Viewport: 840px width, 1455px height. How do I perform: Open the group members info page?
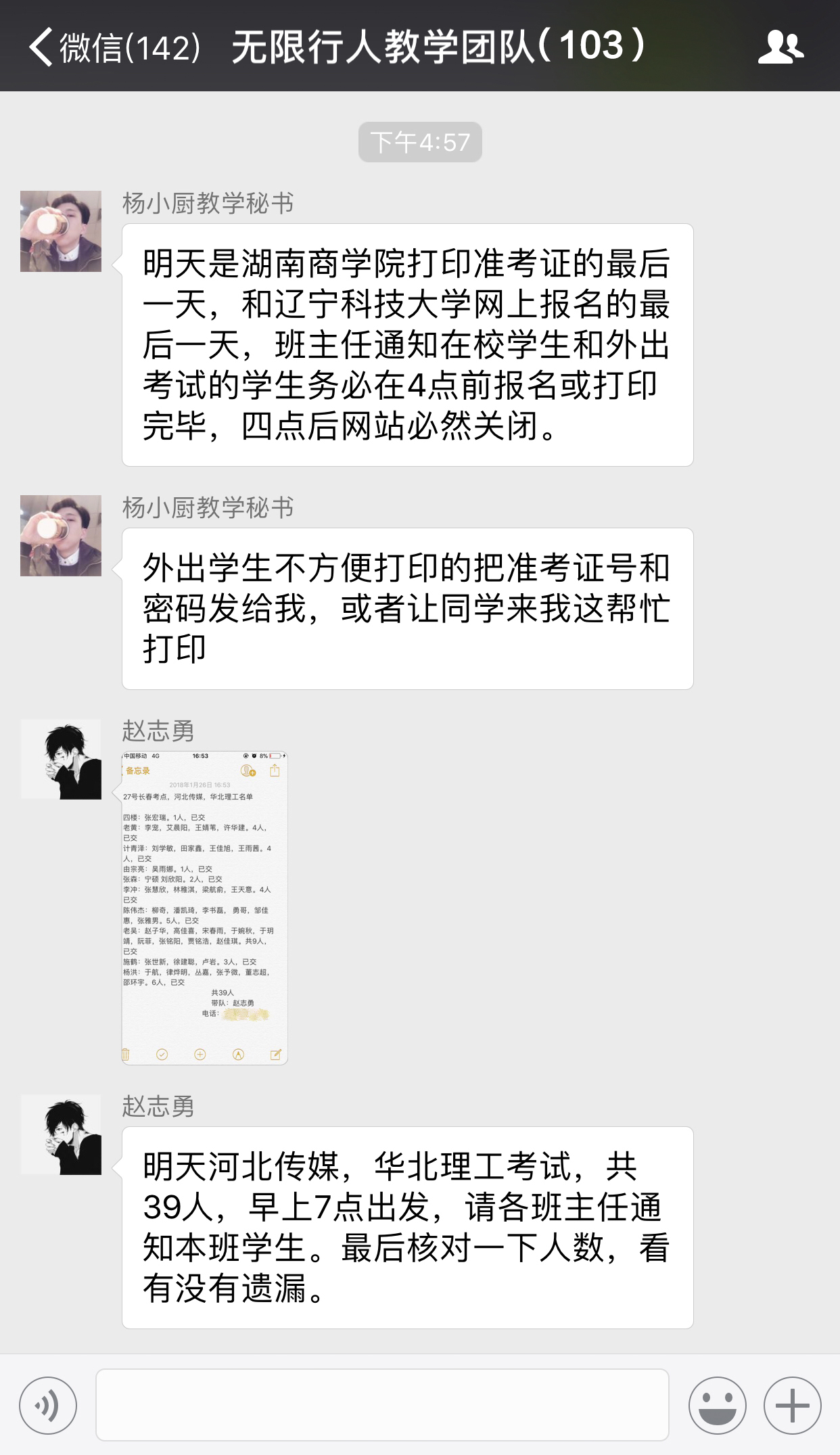[780, 47]
